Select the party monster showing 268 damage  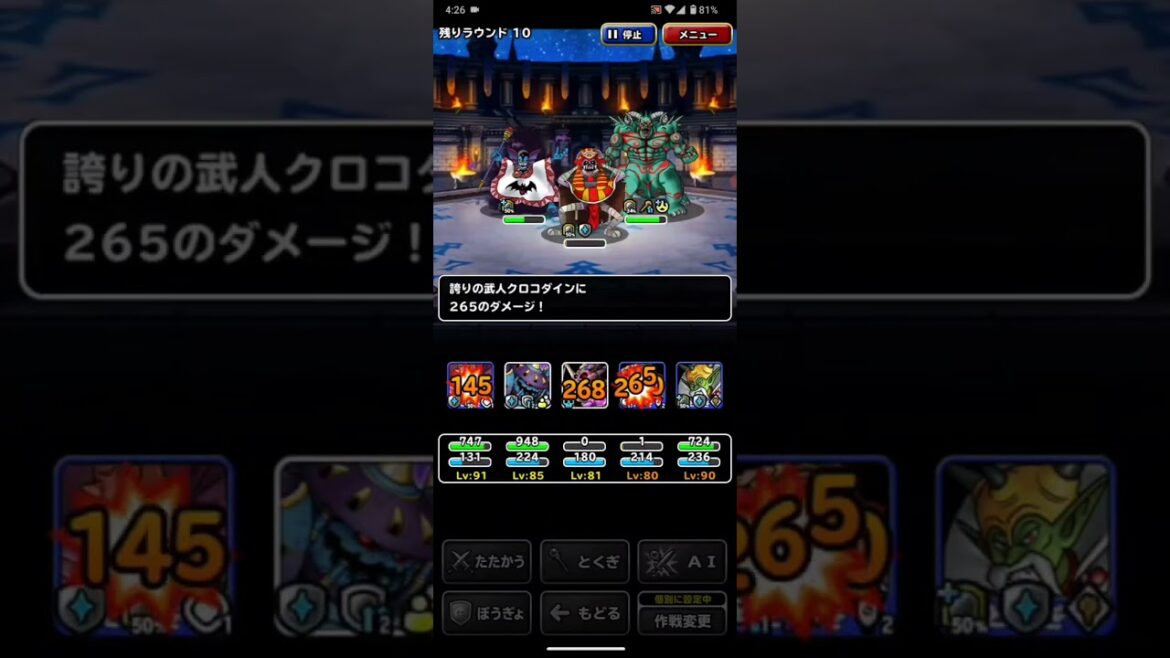click(584, 385)
